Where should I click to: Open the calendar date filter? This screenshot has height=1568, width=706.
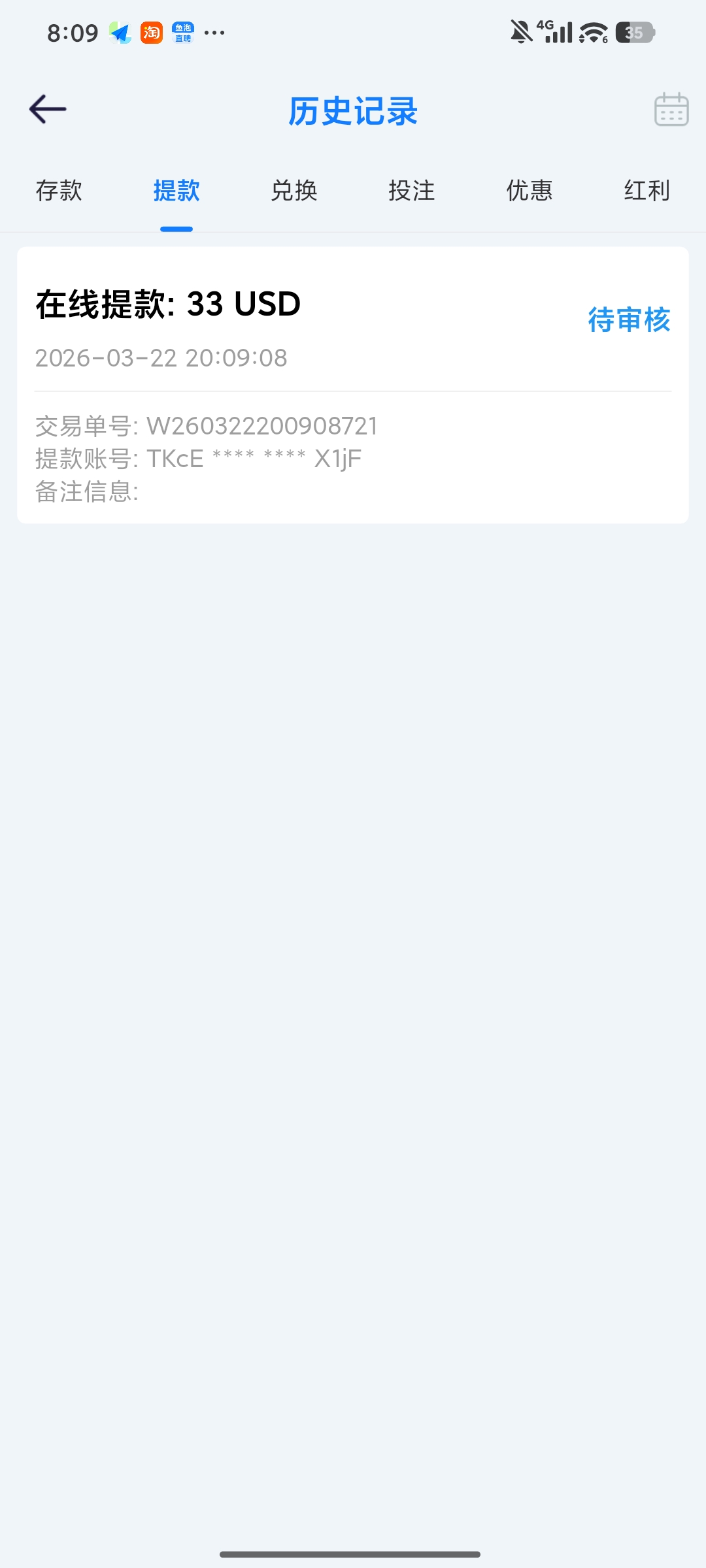point(671,109)
